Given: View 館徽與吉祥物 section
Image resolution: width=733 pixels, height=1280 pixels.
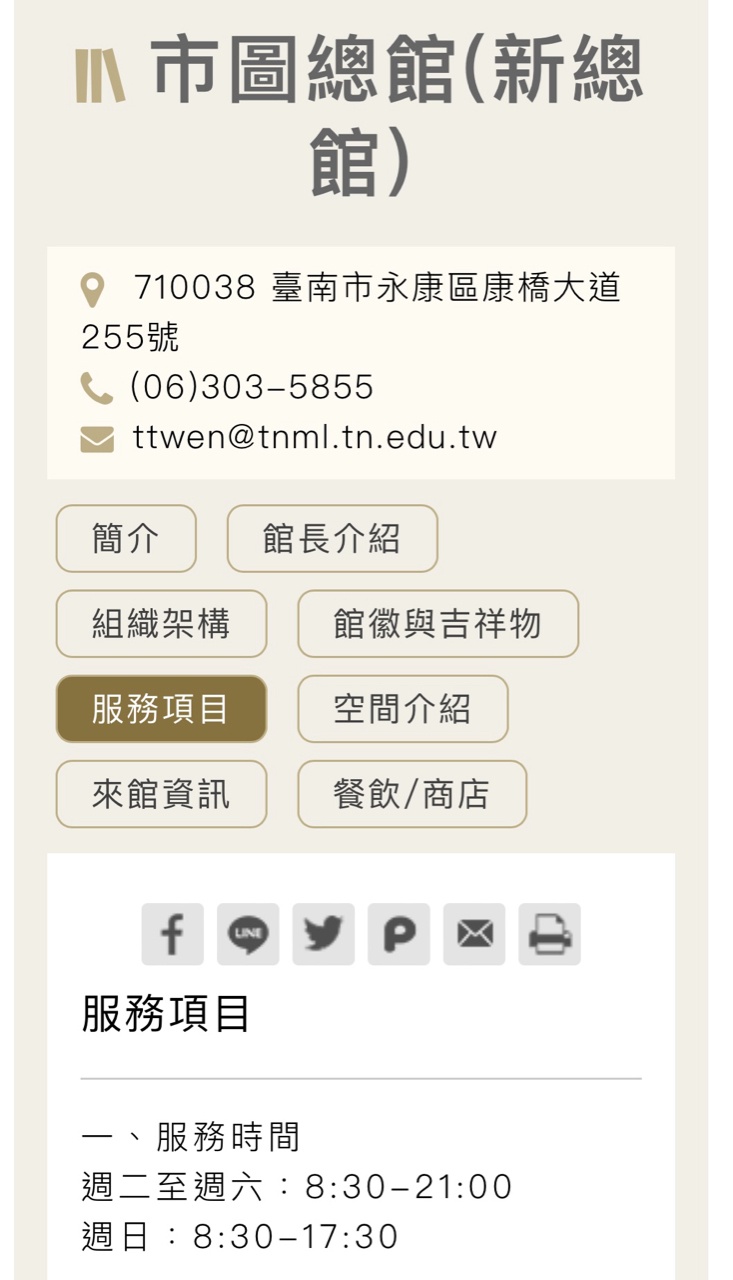Looking at the screenshot, I should [x=437, y=624].
